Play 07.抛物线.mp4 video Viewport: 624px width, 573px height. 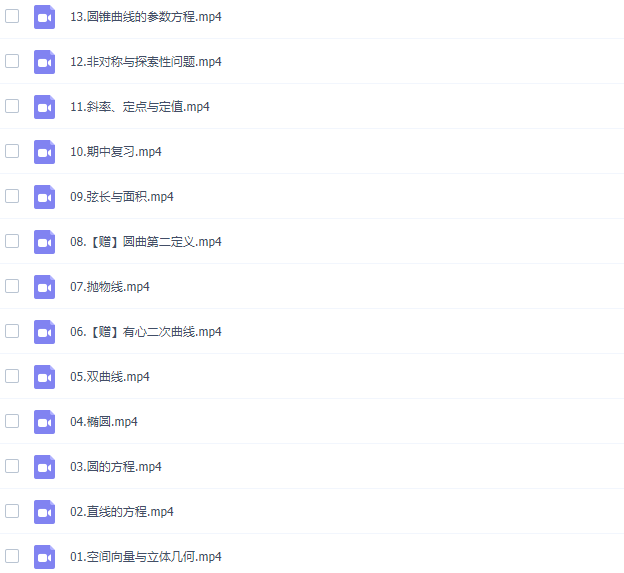pyautogui.click(x=110, y=287)
